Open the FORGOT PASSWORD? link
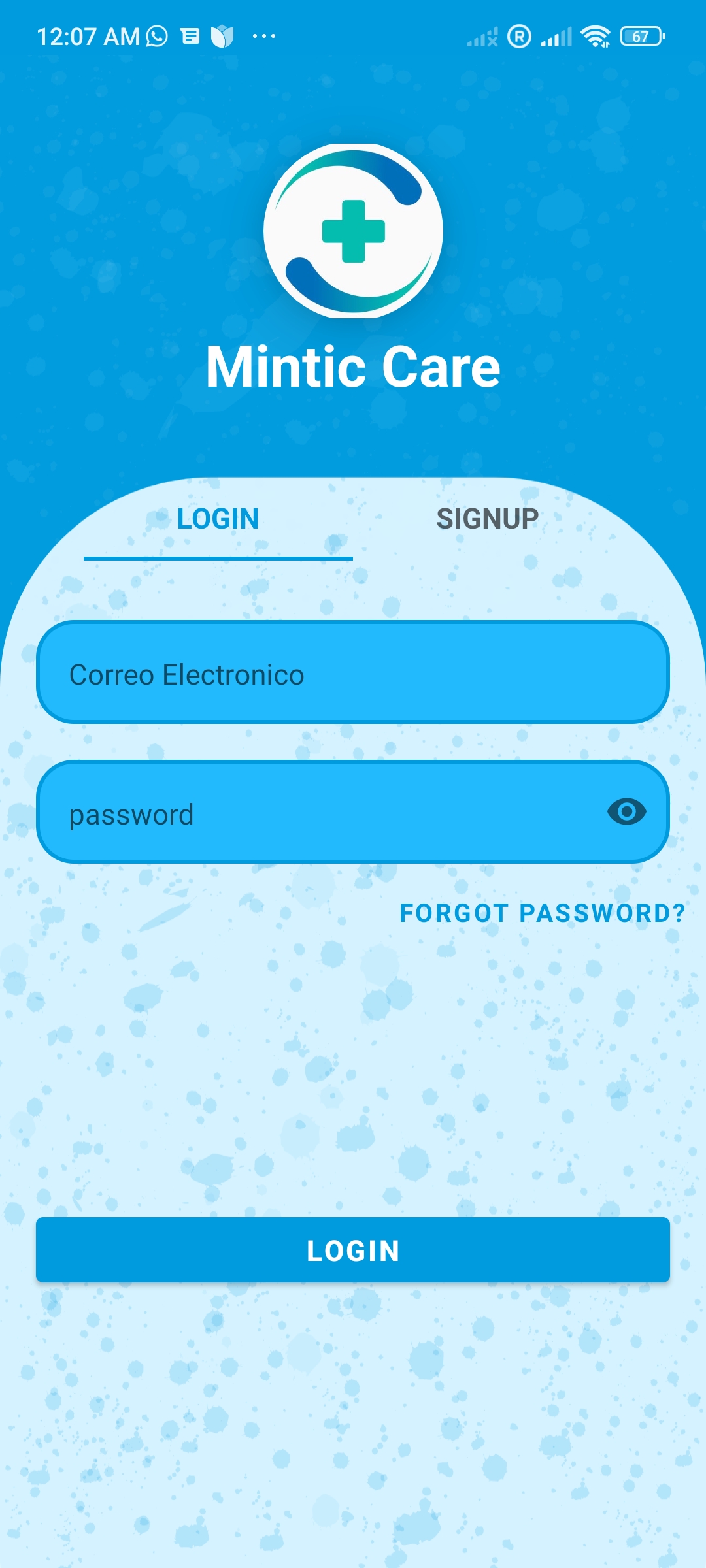Image resolution: width=706 pixels, height=1568 pixels. pos(541,912)
